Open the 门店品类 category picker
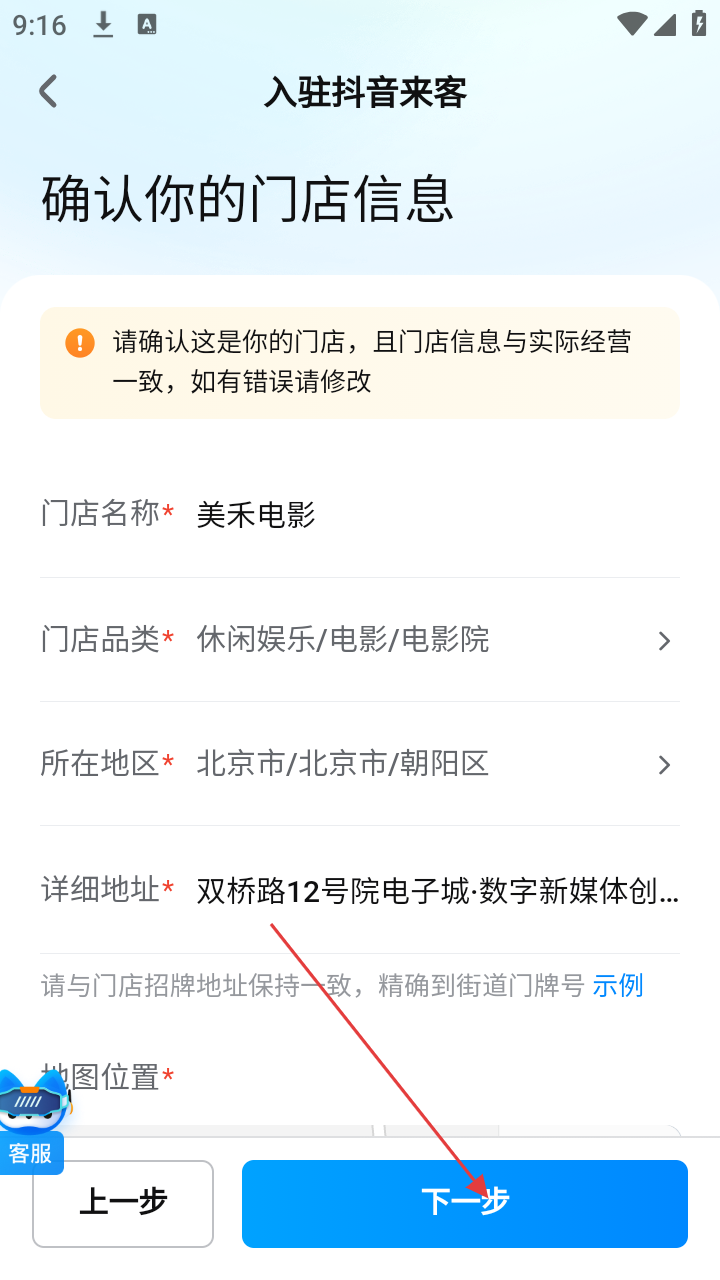This screenshot has width=720, height=1280. click(430, 640)
